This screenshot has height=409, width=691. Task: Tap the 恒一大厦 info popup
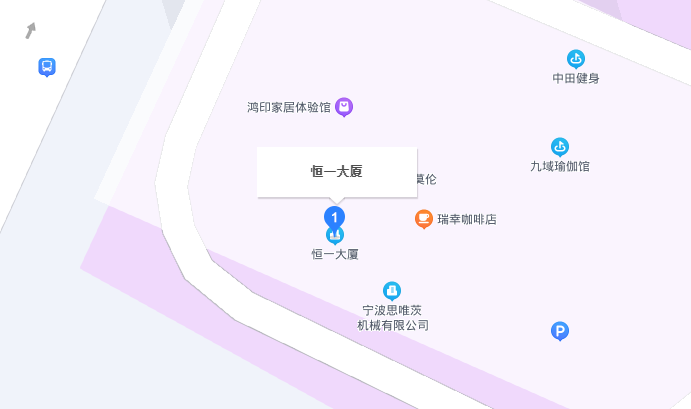coord(336,172)
